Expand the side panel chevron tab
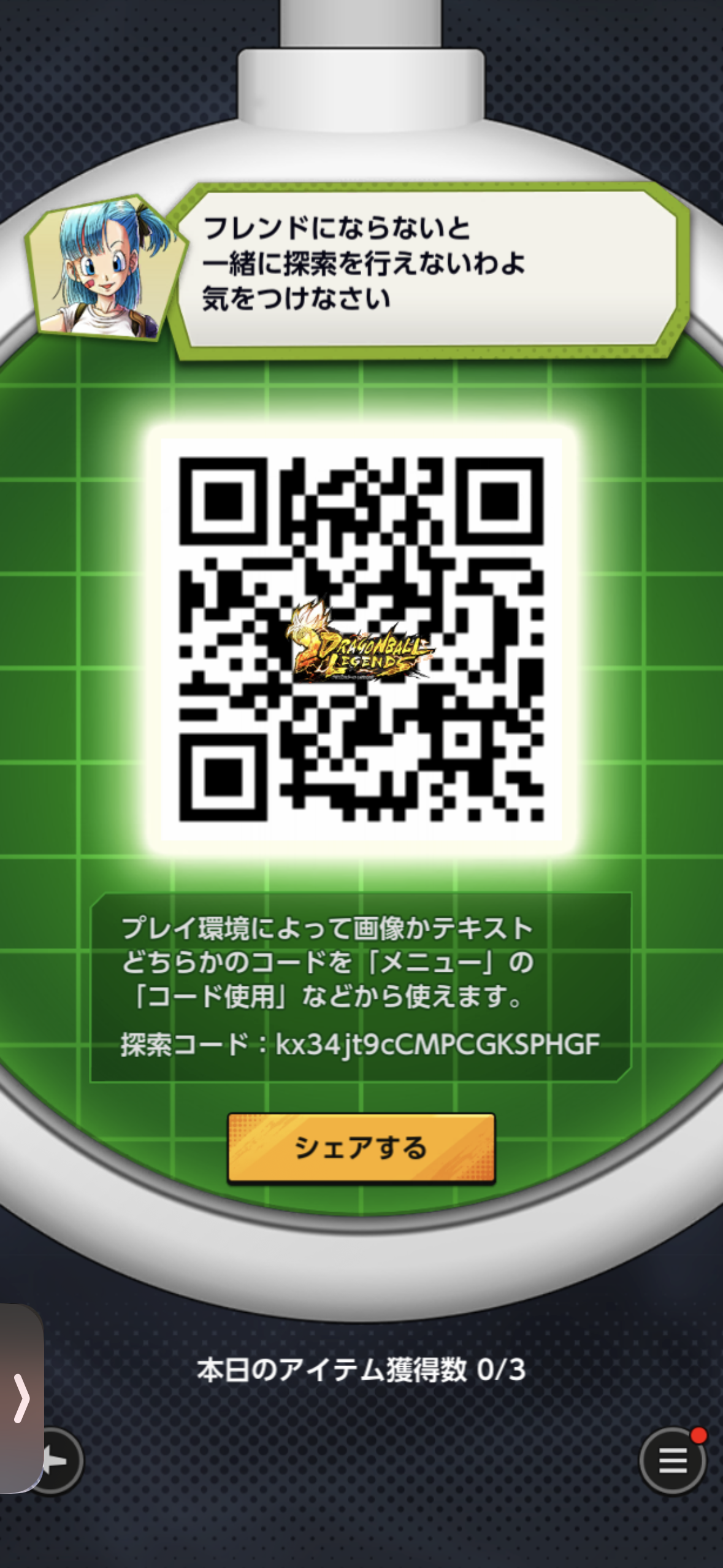 click(21, 1398)
